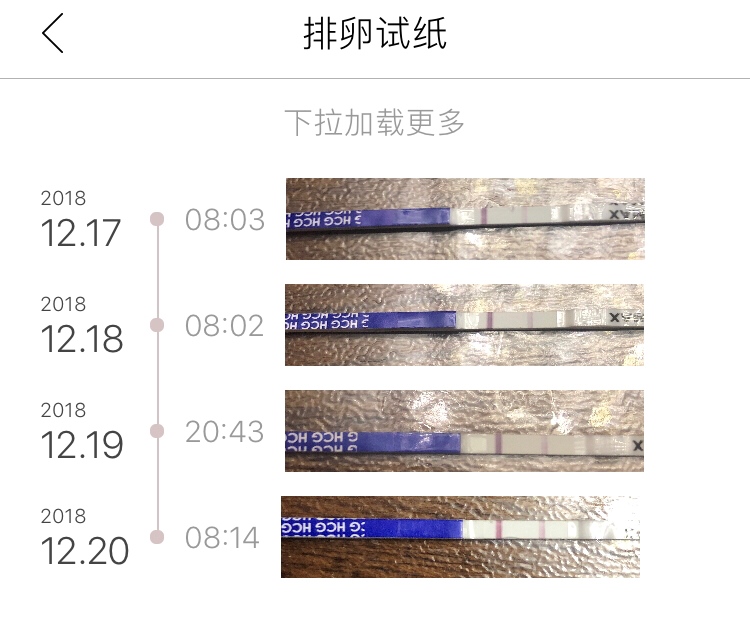Go back from the 排卵试纸 page
This screenshot has width=750, height=637.
[53, 34]
